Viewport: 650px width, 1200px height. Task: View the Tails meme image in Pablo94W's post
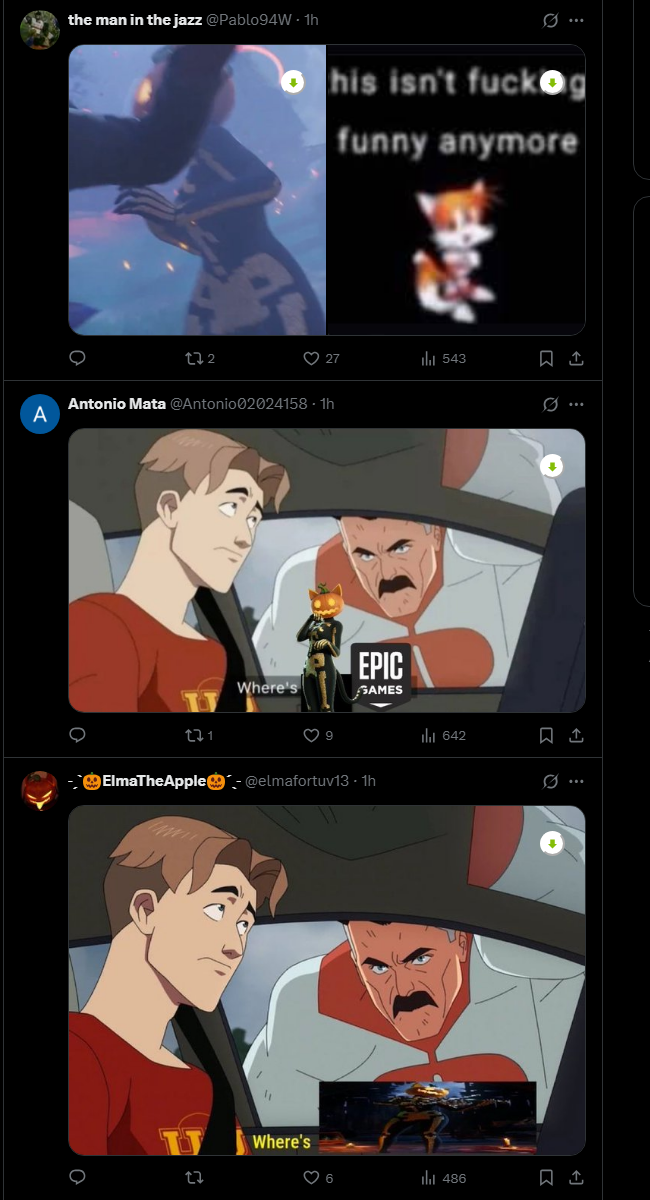(x=456, y=190)
